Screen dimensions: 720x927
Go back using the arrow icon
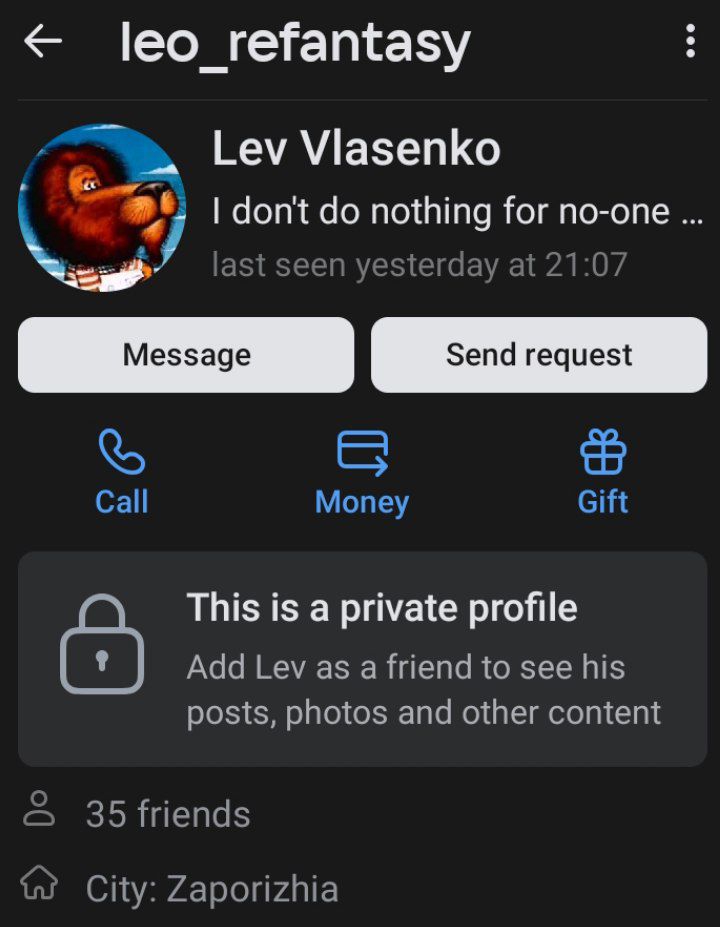pyautogui.click(x=43, y=42)
